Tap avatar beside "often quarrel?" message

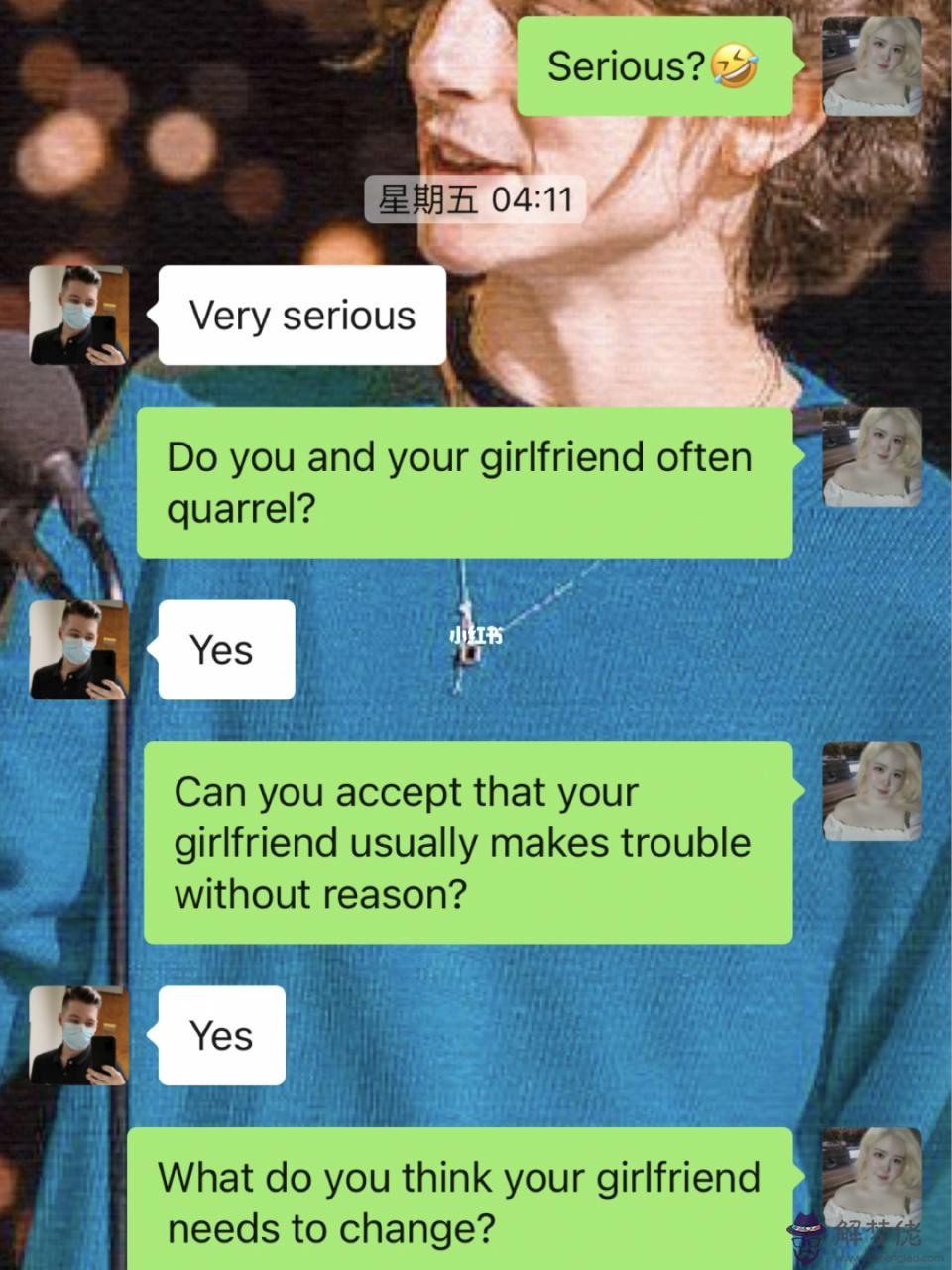click(x=872, y=457)
